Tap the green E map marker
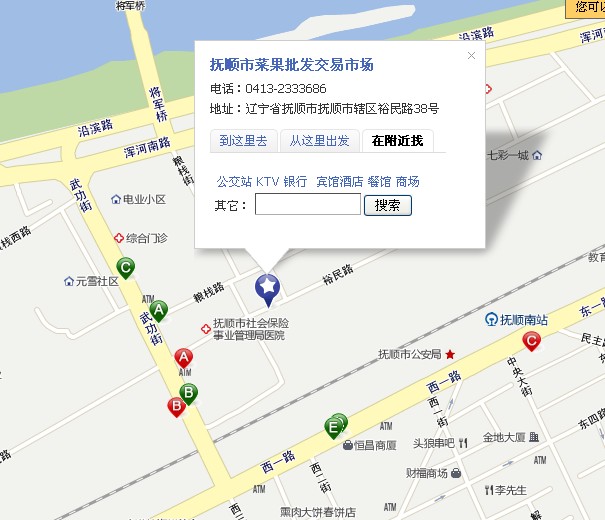Screen dimensions: 605x520 (x=334, y=428)
